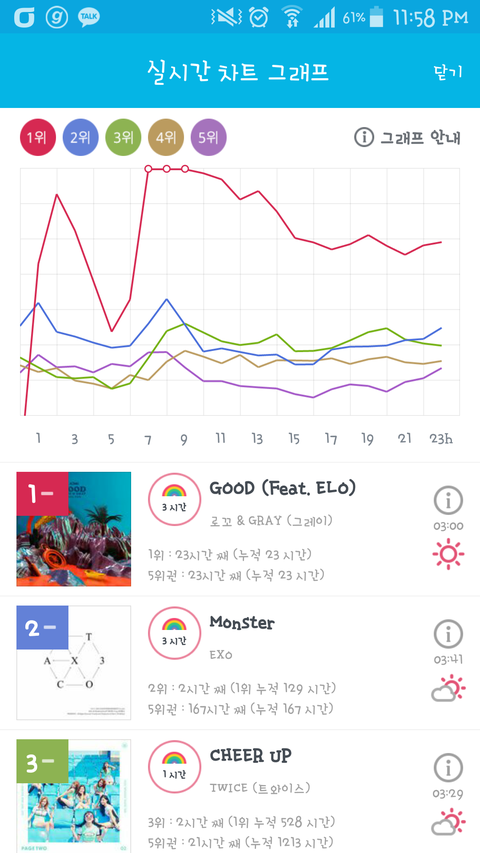
Task: Open the 그래프 안내 graph guide
Action: tap(408, 138)
